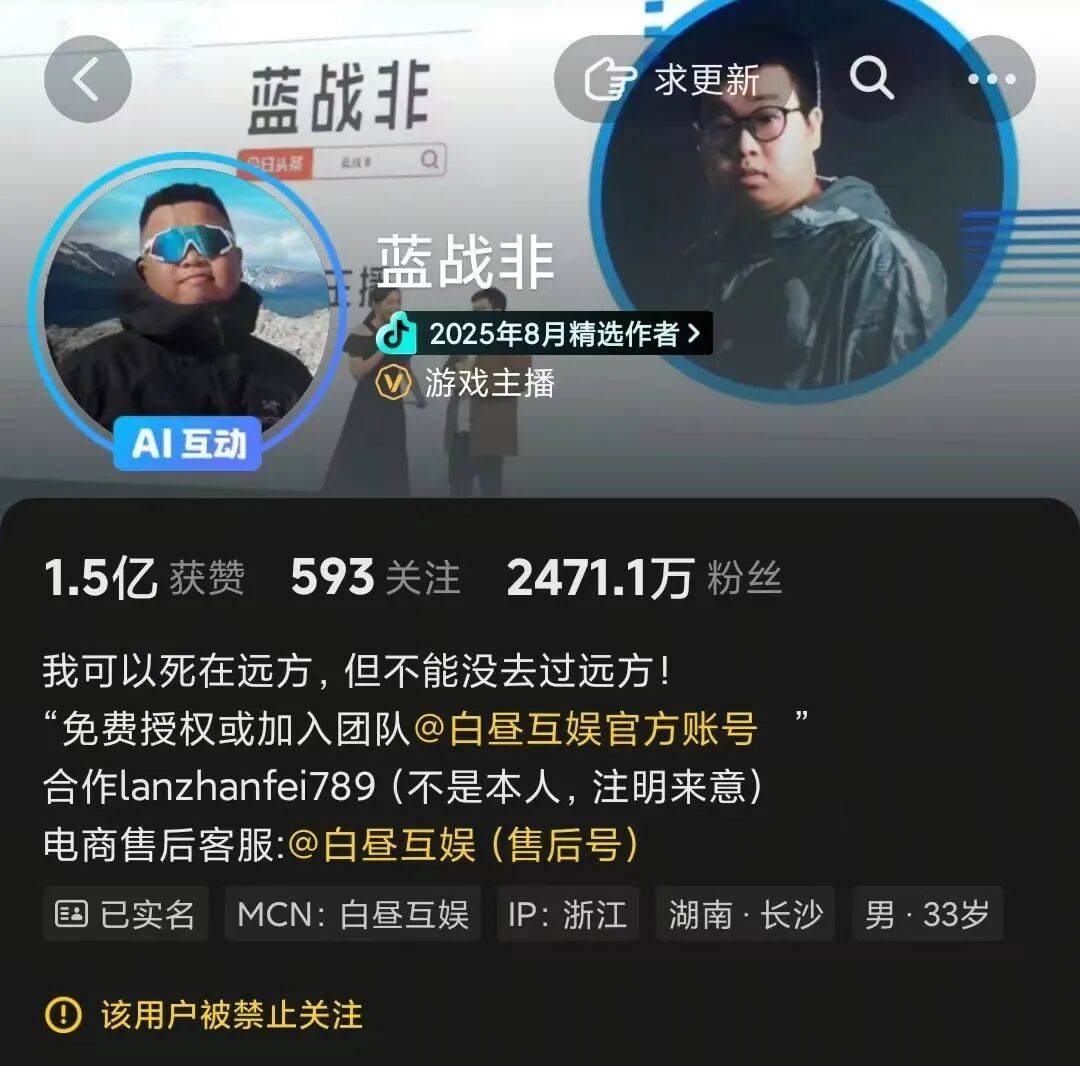Go back using the top arrow
Image resolution: width=1080 pixels, height=1066 pixels.
pos(87,79)
